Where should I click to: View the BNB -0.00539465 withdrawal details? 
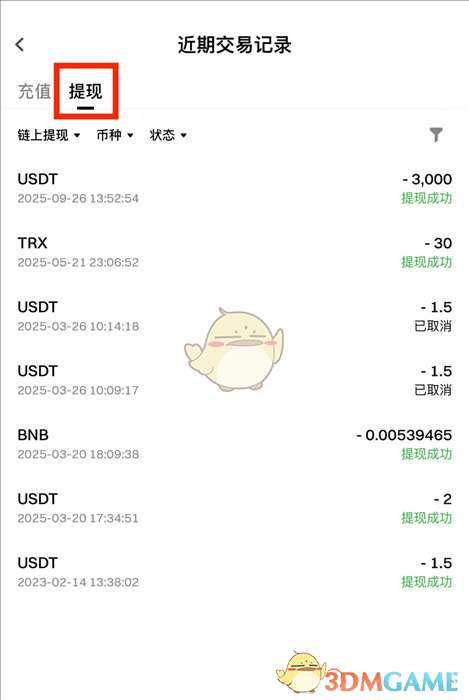point(234,444)
